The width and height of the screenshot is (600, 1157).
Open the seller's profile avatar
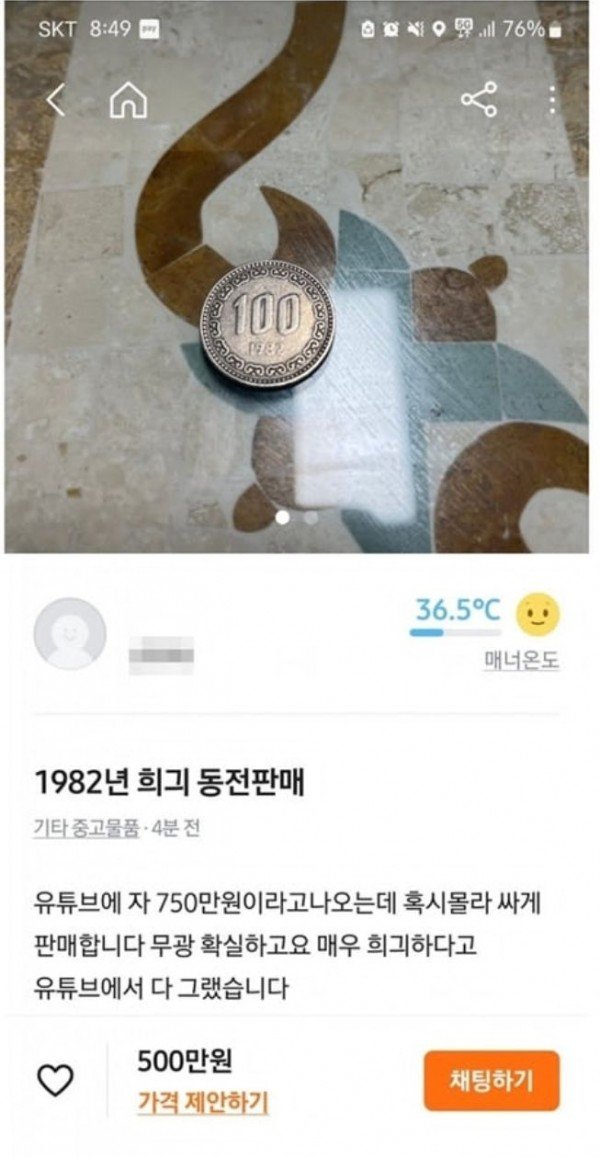(x=69, y=634)
